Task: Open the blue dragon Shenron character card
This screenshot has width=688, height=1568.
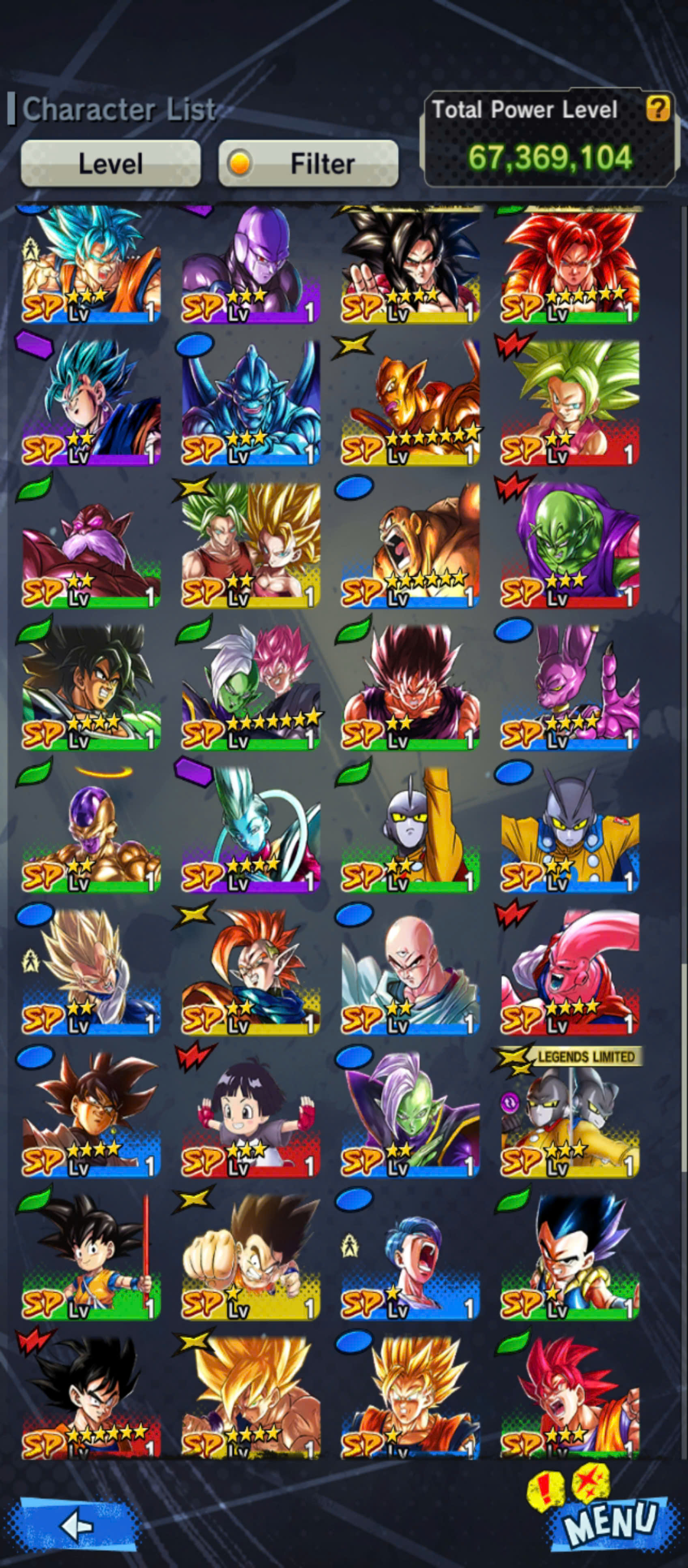Action: [x=251, y=401]
